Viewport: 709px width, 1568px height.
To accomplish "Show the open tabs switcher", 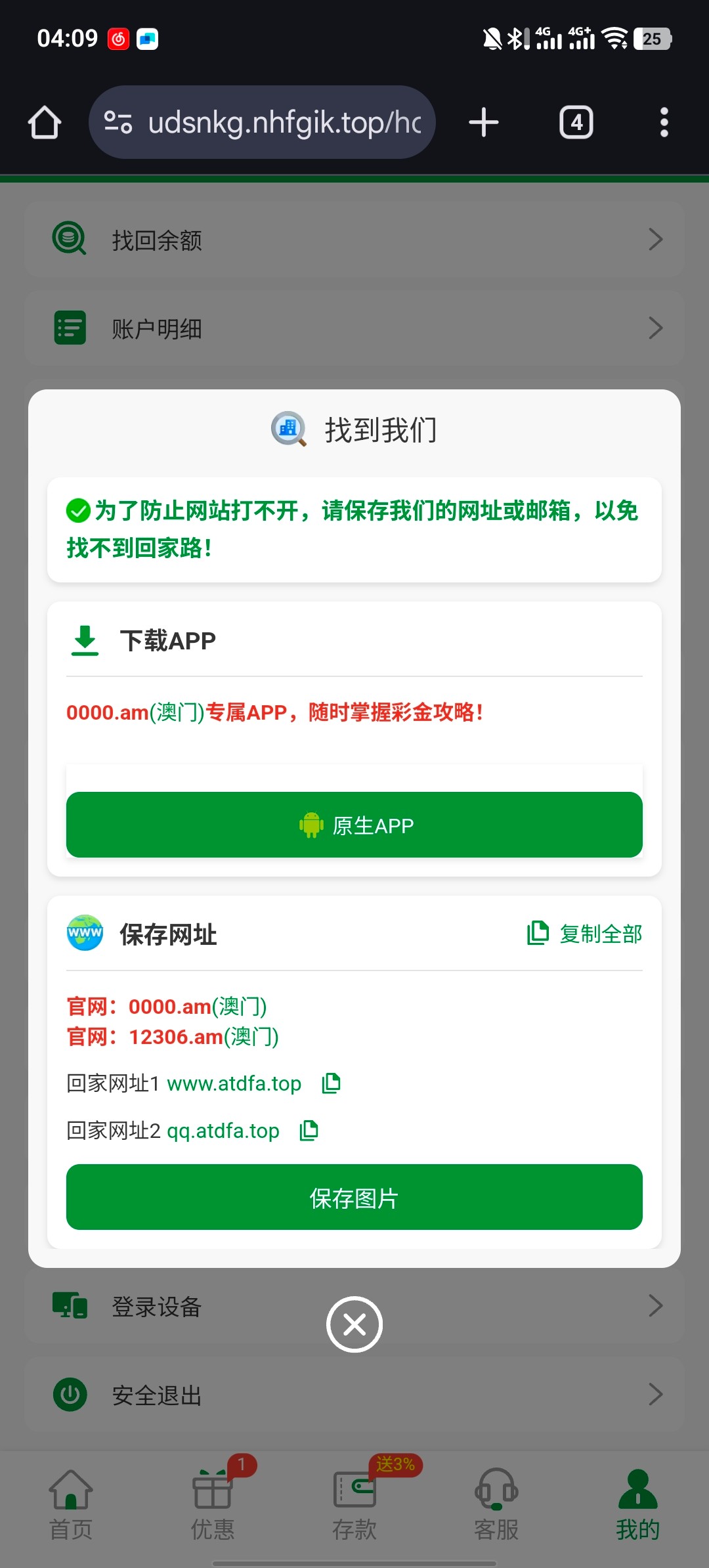I will (x=576, y=123).
